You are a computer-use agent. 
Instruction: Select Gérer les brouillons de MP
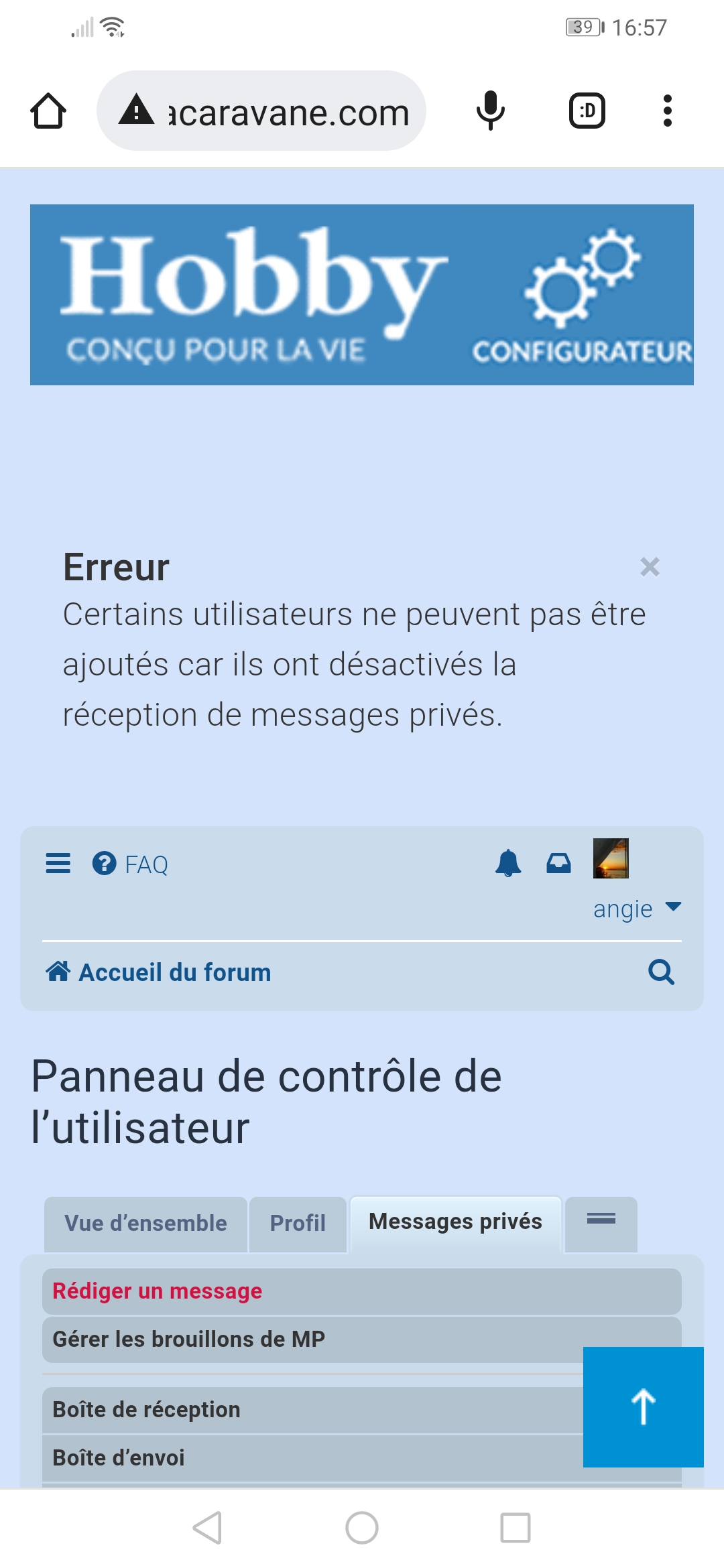coord(189,1339)
